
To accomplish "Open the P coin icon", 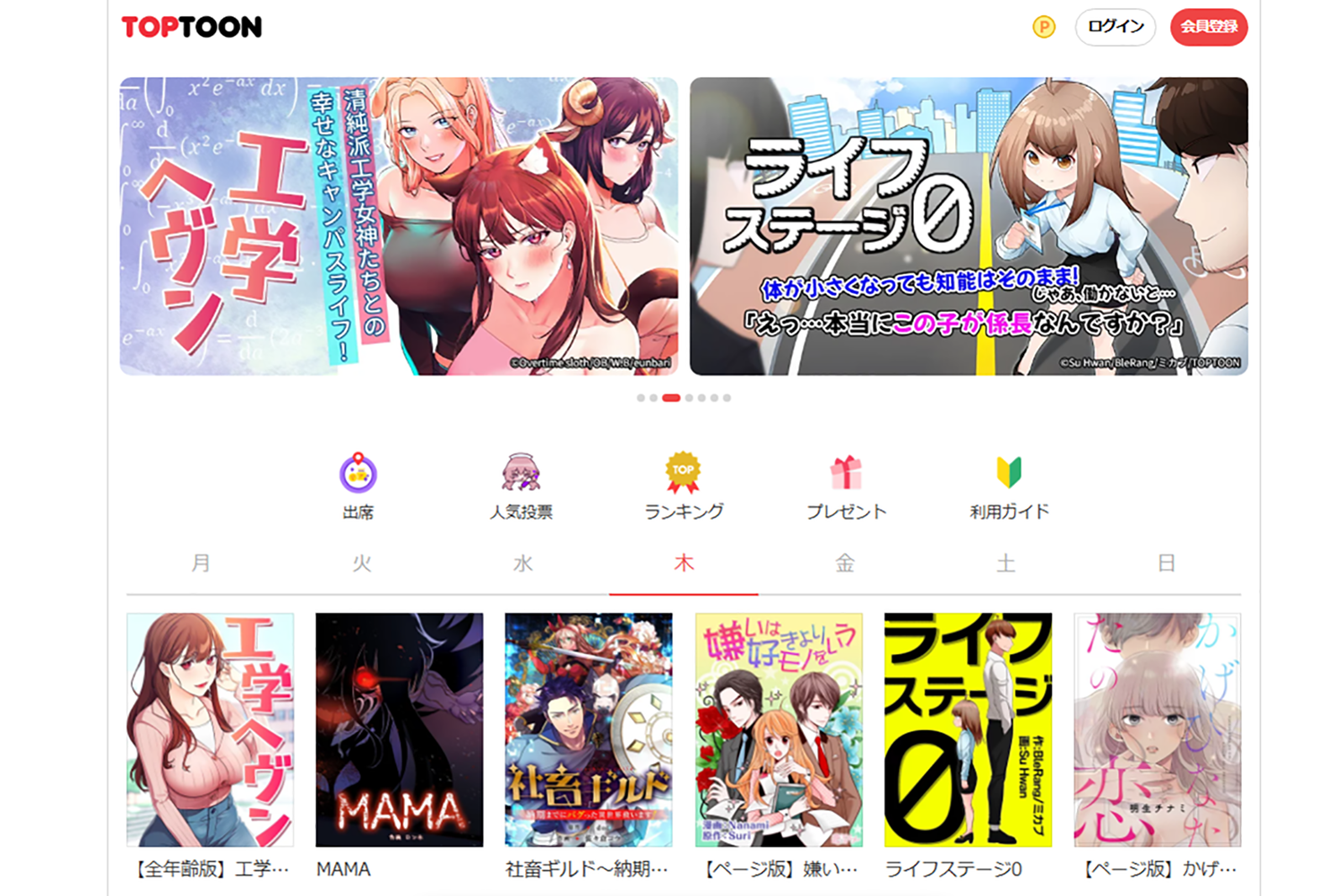I will pyautogui.click(x=1044, y=27).
